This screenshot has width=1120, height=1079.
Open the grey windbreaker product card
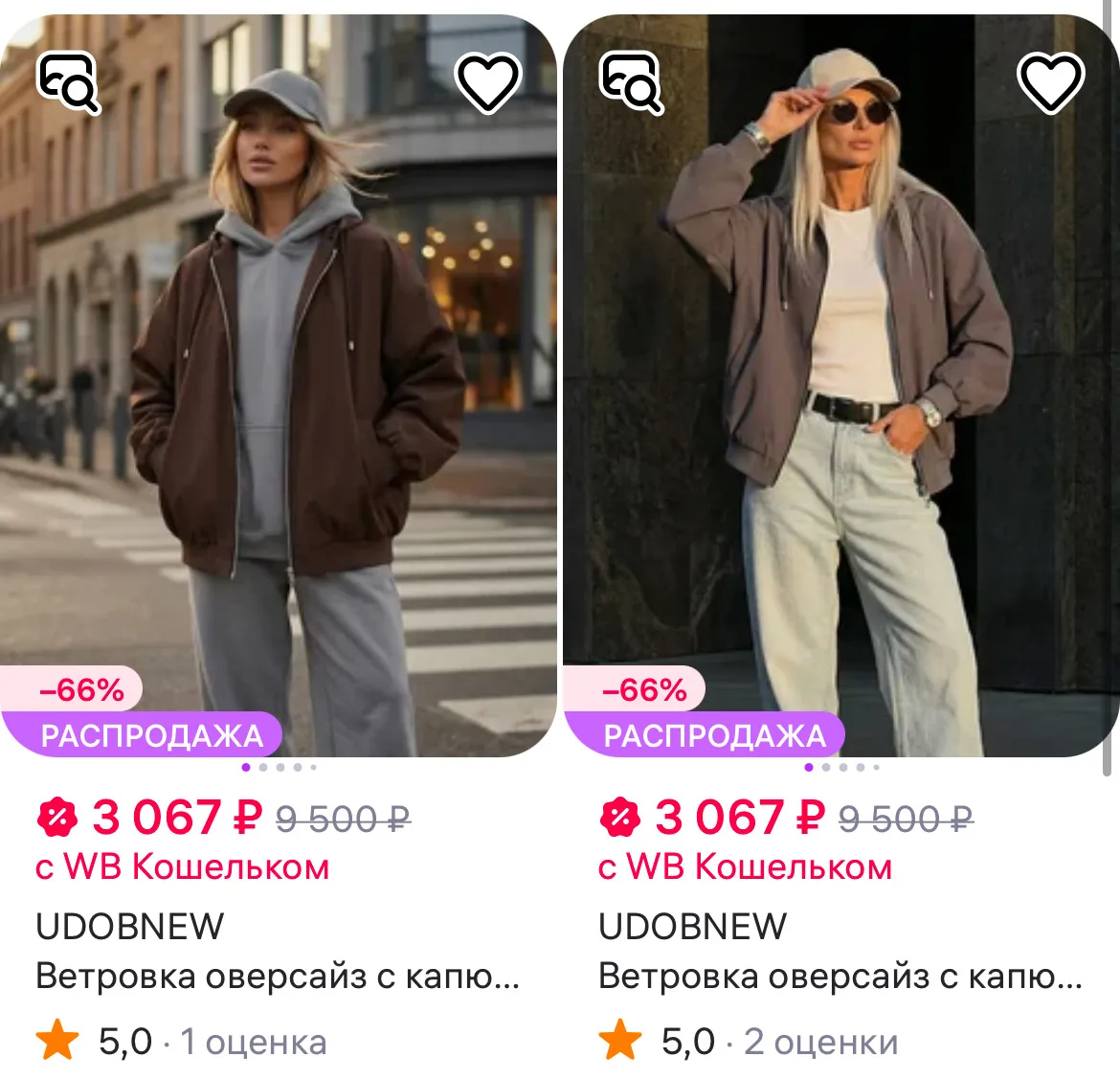coord(840,385)
